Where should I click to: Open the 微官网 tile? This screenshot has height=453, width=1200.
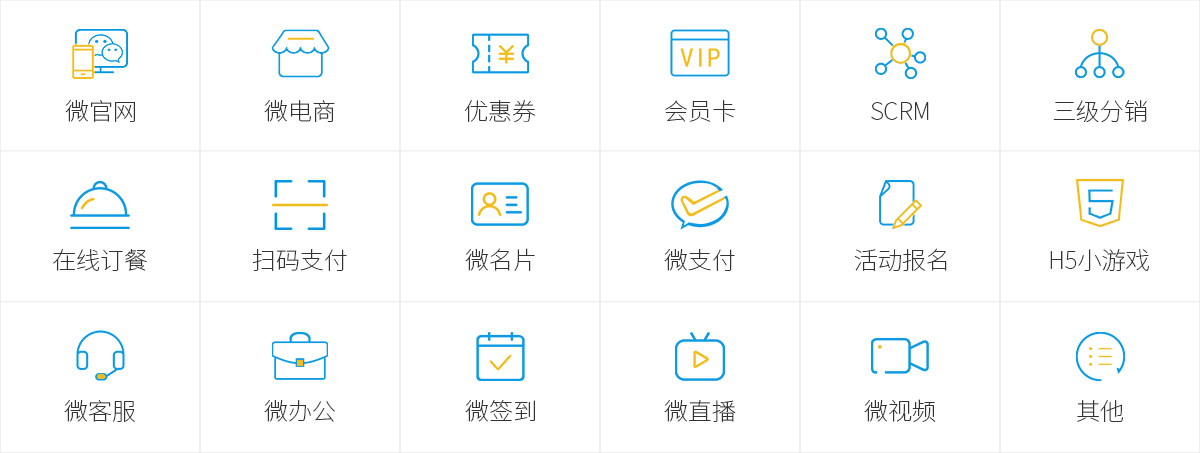point(100,75)
